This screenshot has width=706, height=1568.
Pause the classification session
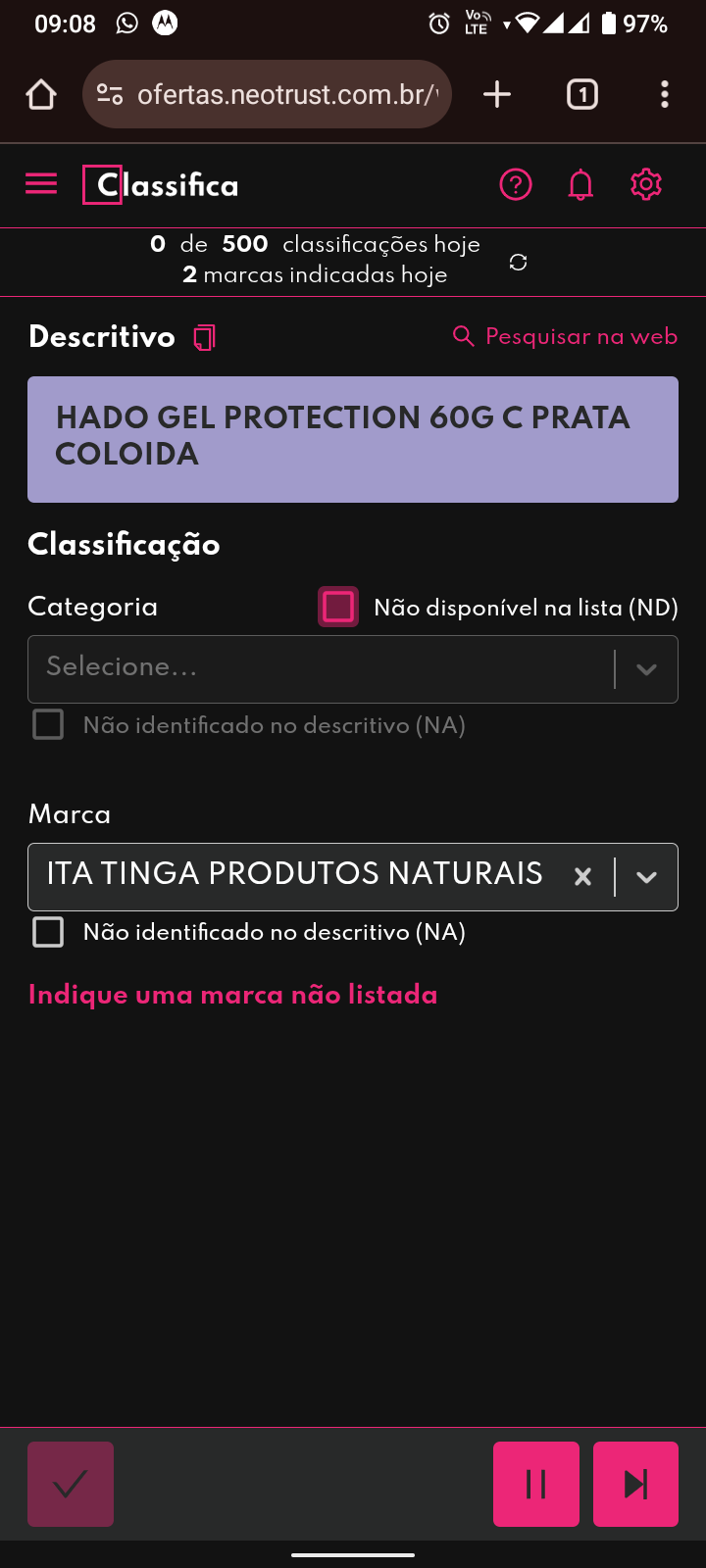click(536, 1484)
